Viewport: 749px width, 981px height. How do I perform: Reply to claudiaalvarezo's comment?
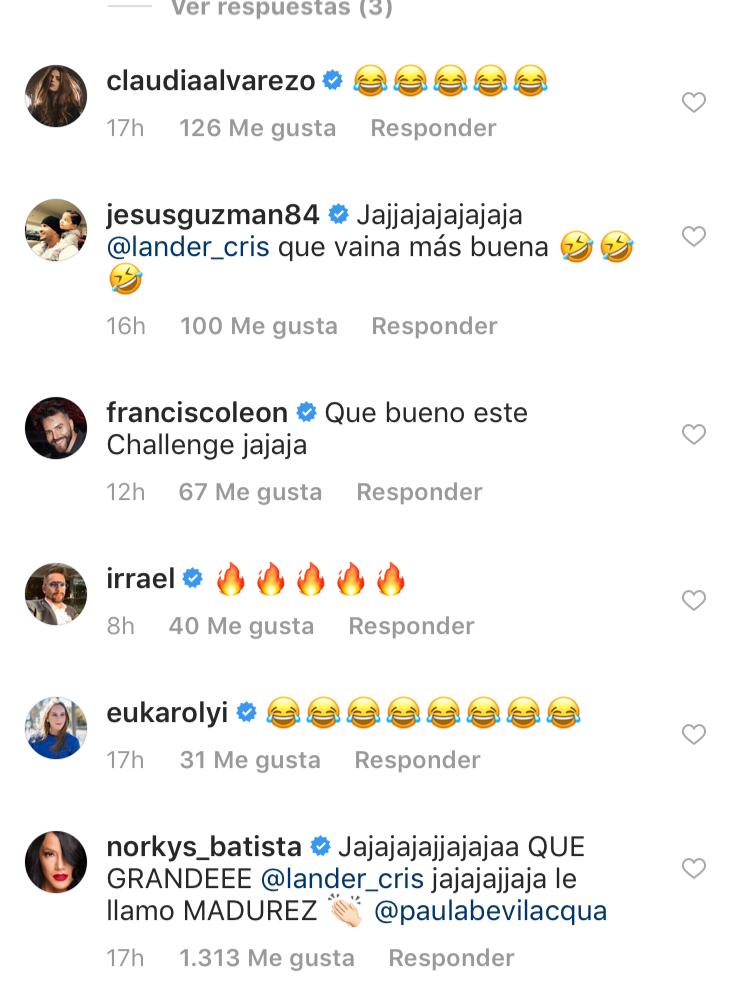pos(433,128)
